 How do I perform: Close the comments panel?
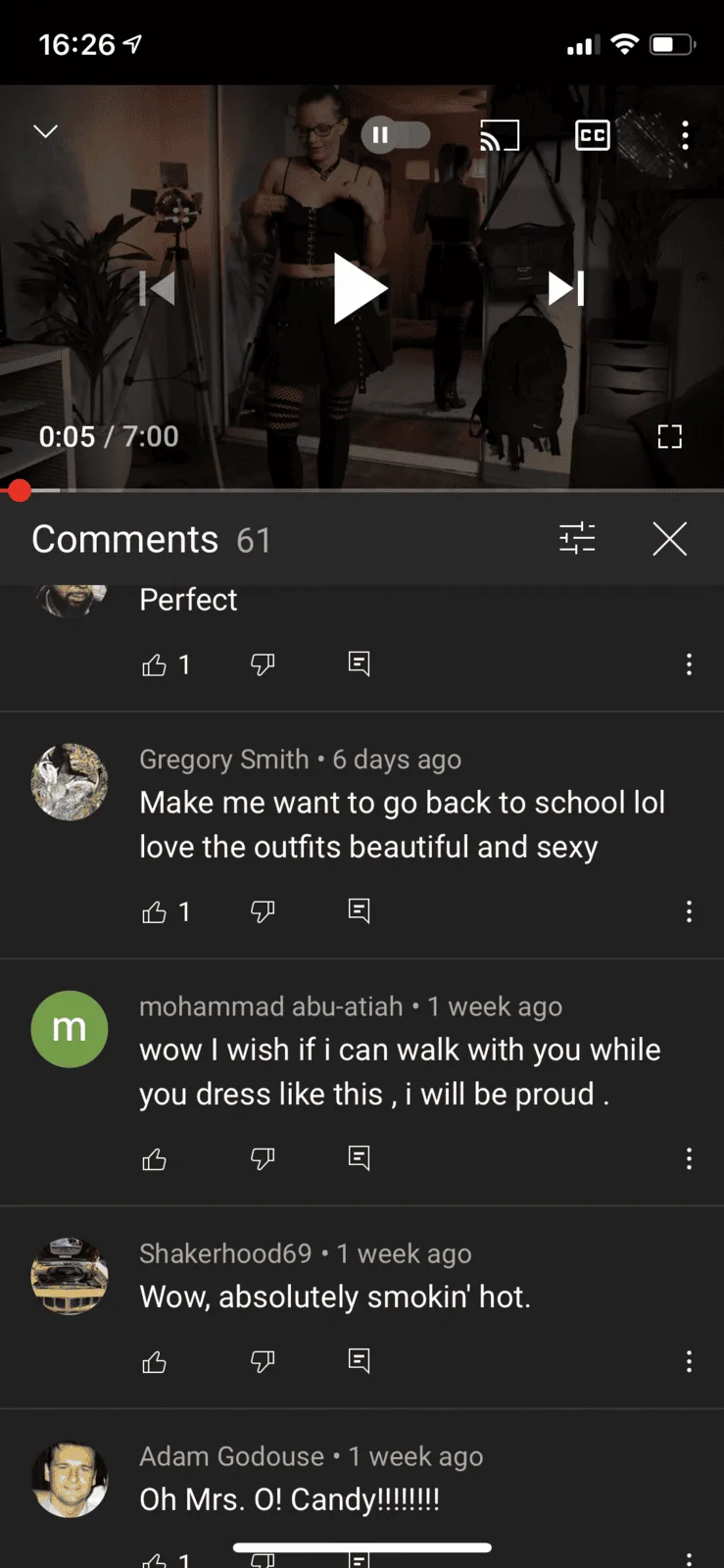pyautogui.click(x=670, y=538)
